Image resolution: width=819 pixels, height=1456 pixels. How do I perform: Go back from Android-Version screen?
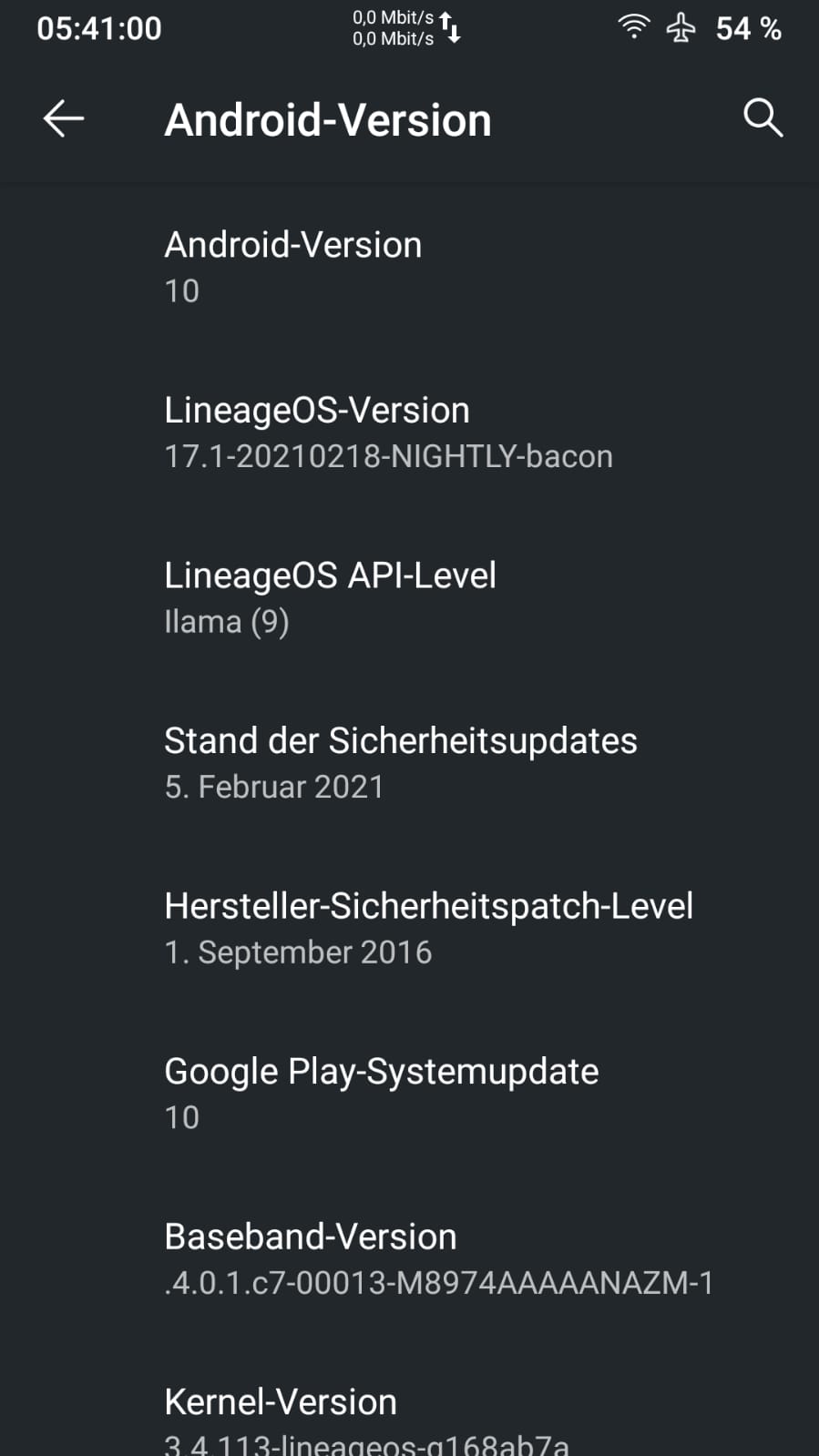tap(64, 119)
